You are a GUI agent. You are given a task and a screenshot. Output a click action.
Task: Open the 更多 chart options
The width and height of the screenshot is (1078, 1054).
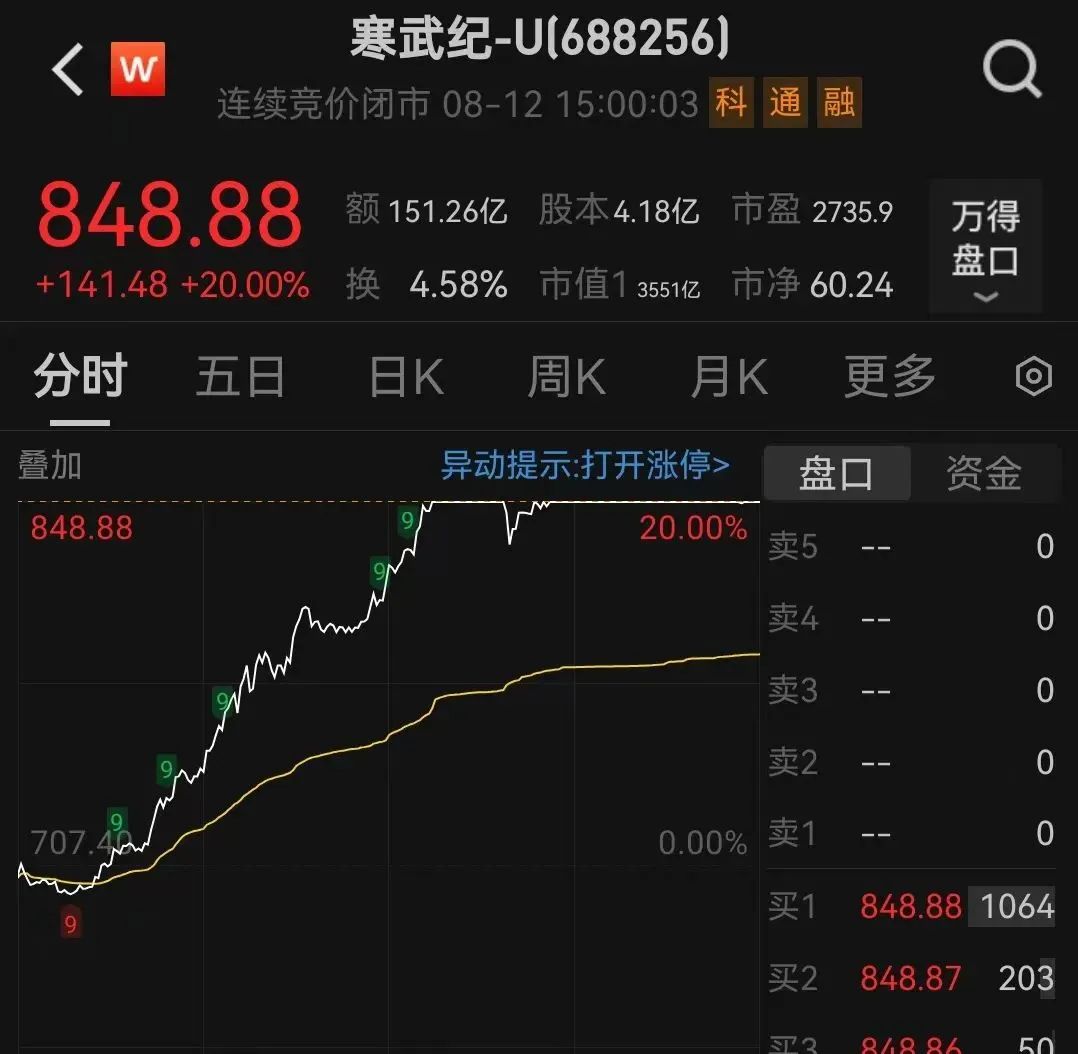point(889,378)
